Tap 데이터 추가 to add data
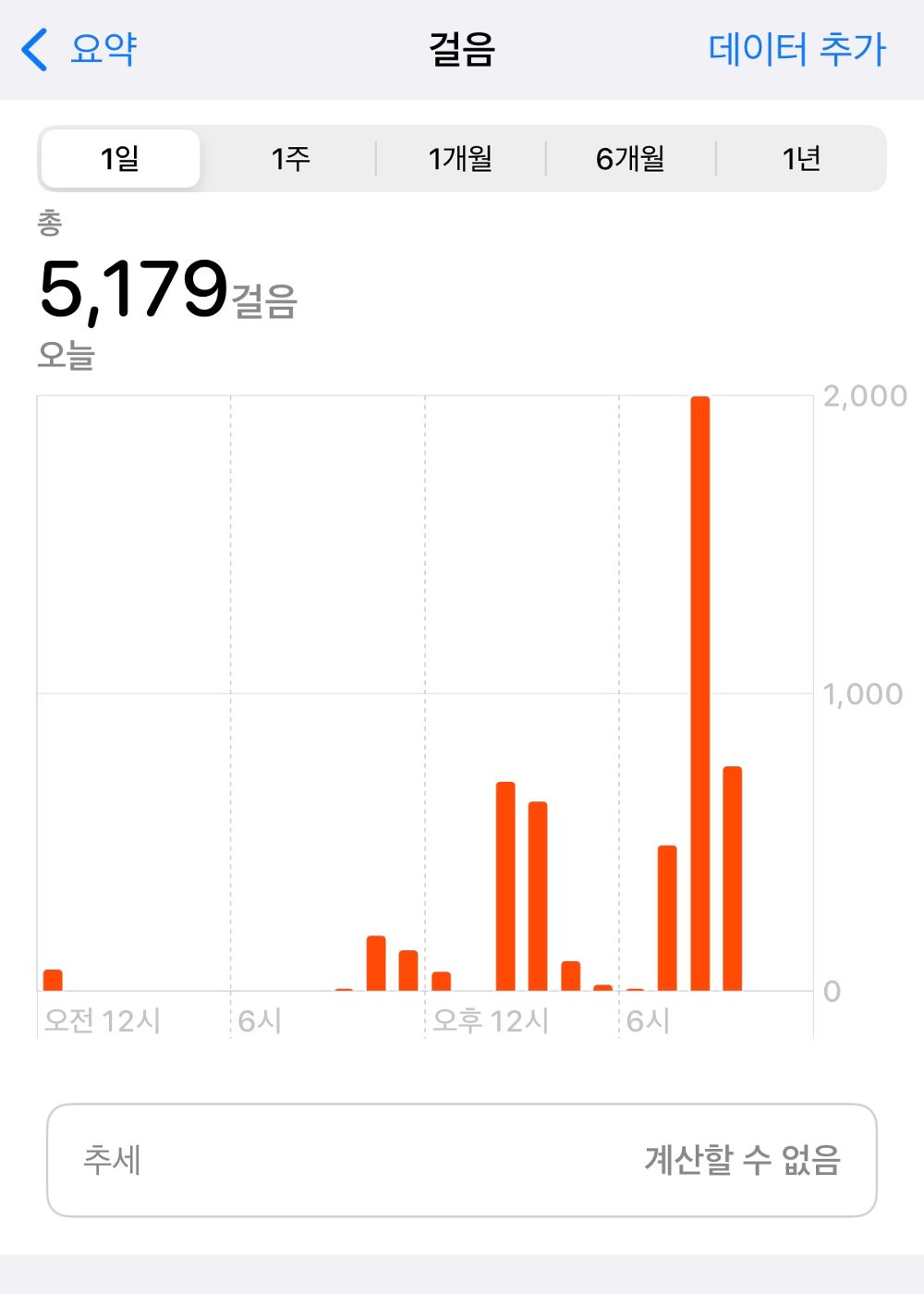This screenshot has height=1294, width=924. (x=796, y=49)
